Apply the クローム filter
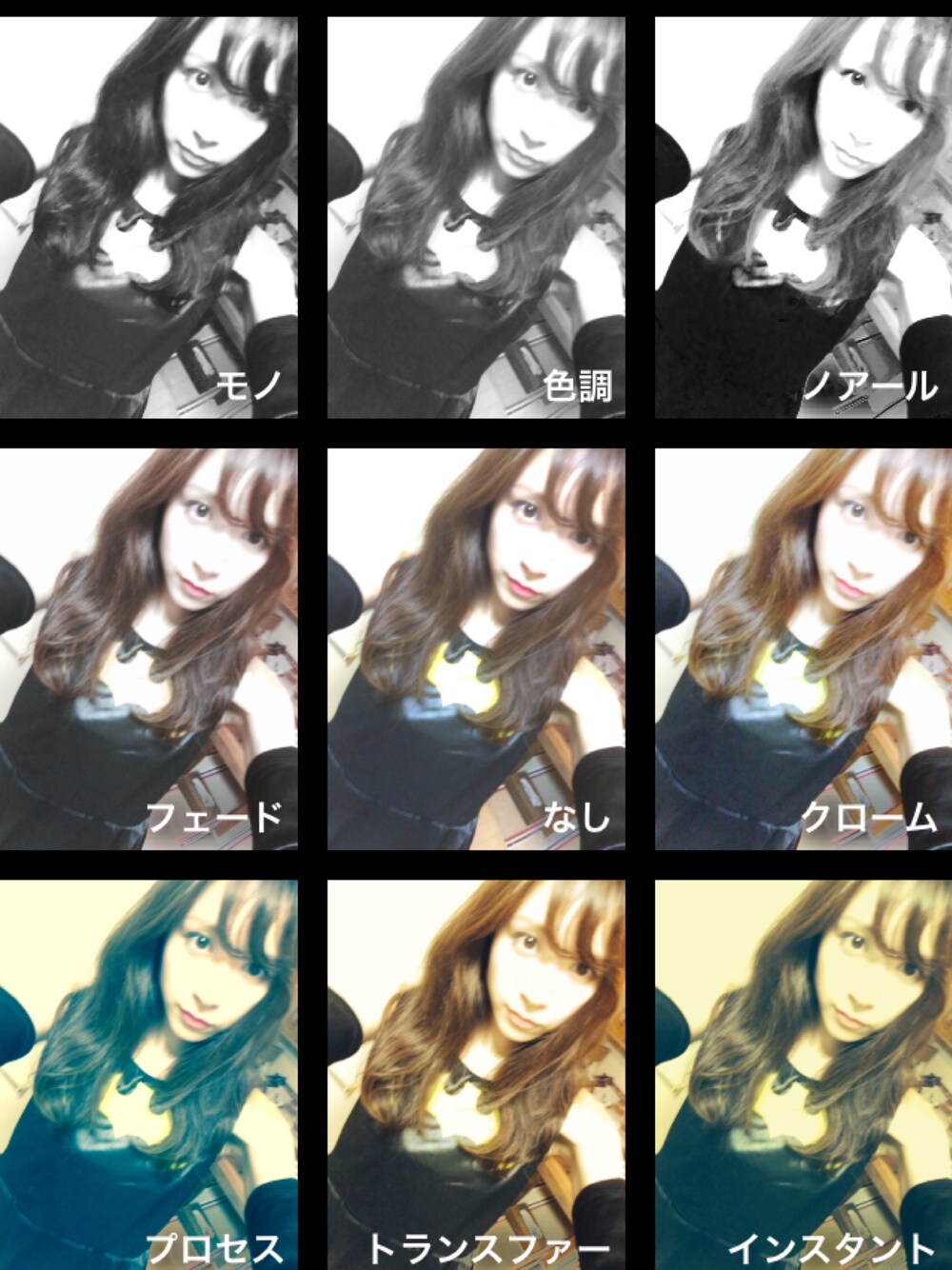Viewport: 952px width, 1270px height. tap(803, 649)
